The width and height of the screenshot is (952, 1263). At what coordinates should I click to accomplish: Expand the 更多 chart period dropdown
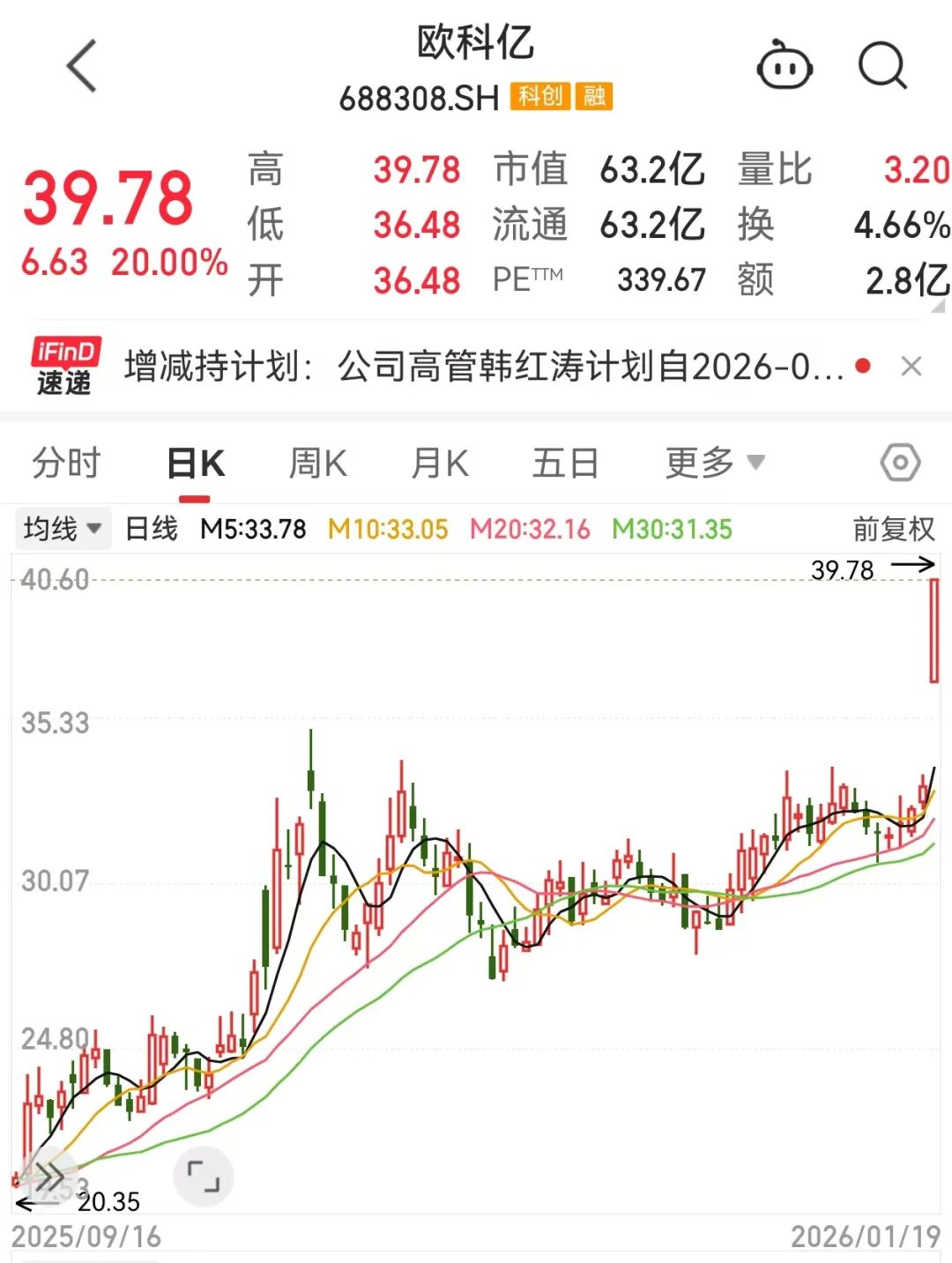coord(715,463)
